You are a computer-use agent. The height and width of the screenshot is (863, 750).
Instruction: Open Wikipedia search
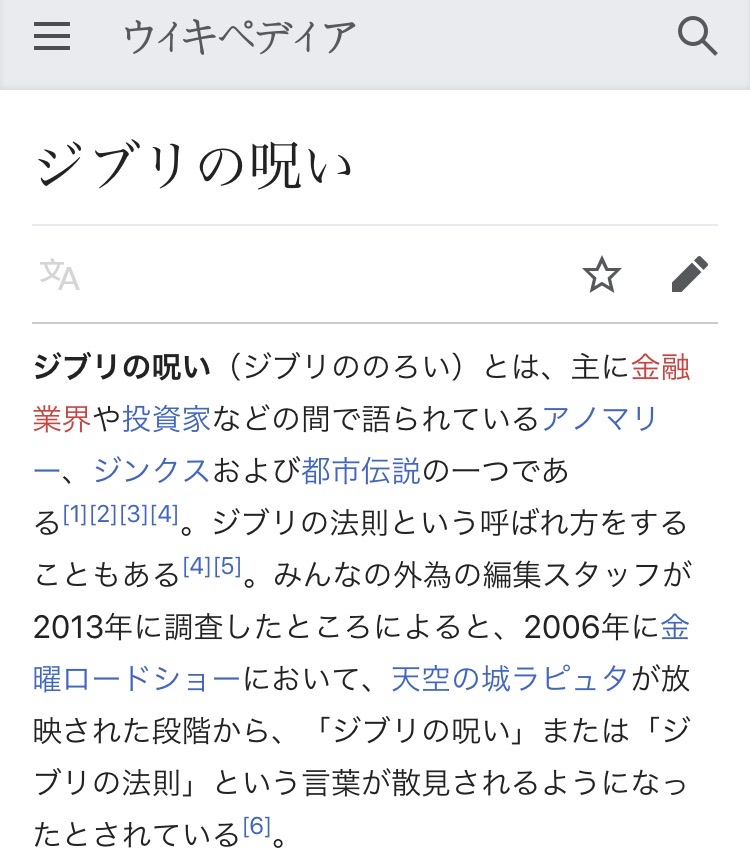tap(697, 36)
